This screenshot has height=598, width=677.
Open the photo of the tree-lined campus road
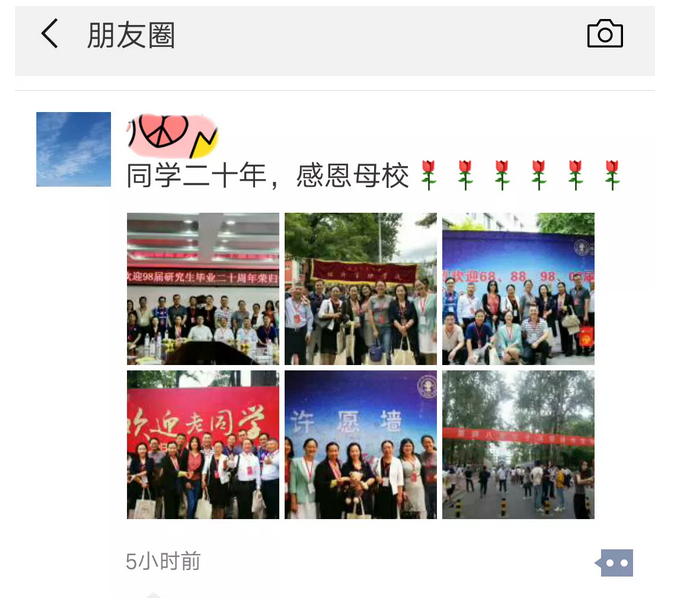518,444
